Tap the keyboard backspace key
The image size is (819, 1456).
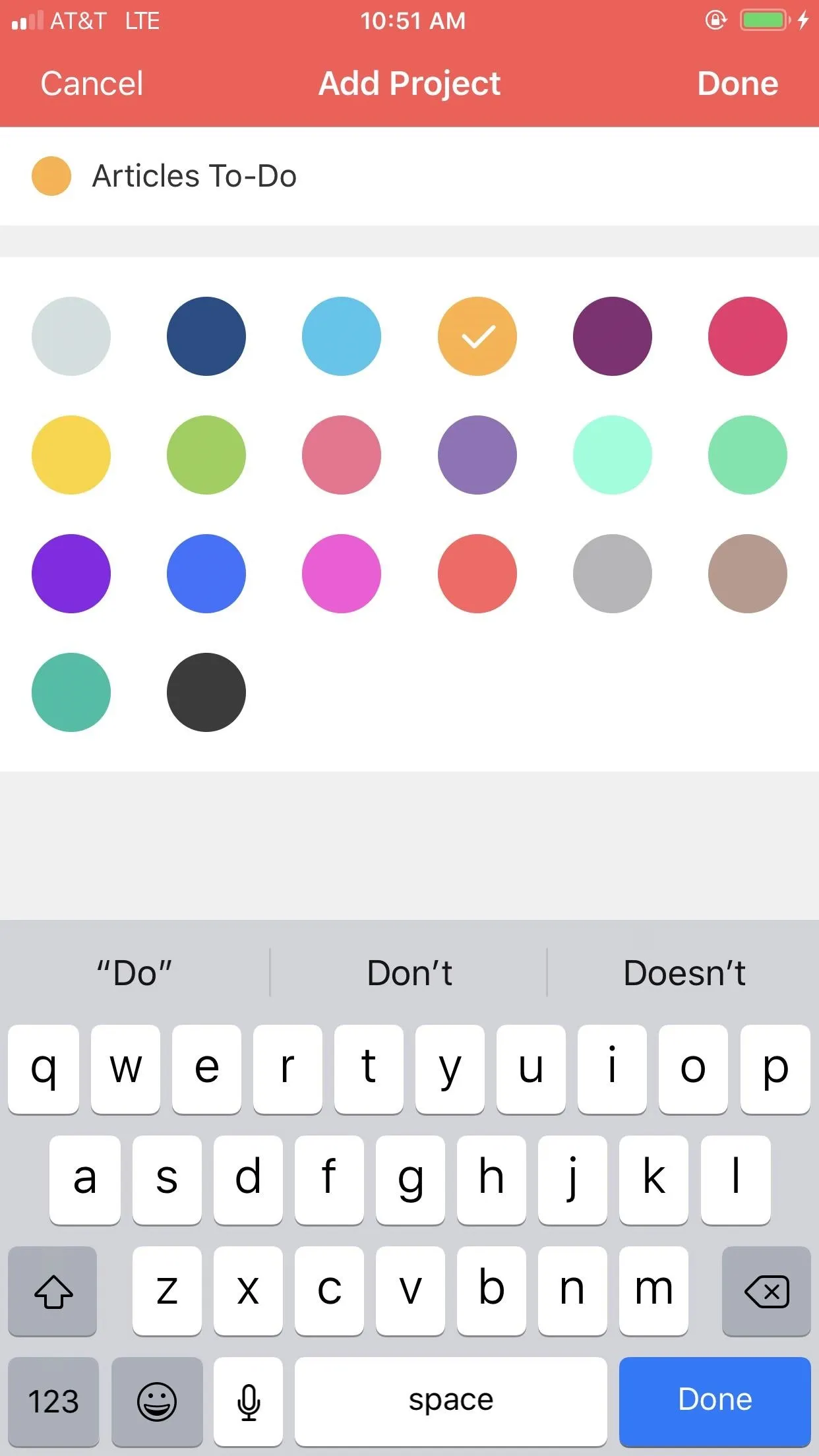(x=766, y=1291)
